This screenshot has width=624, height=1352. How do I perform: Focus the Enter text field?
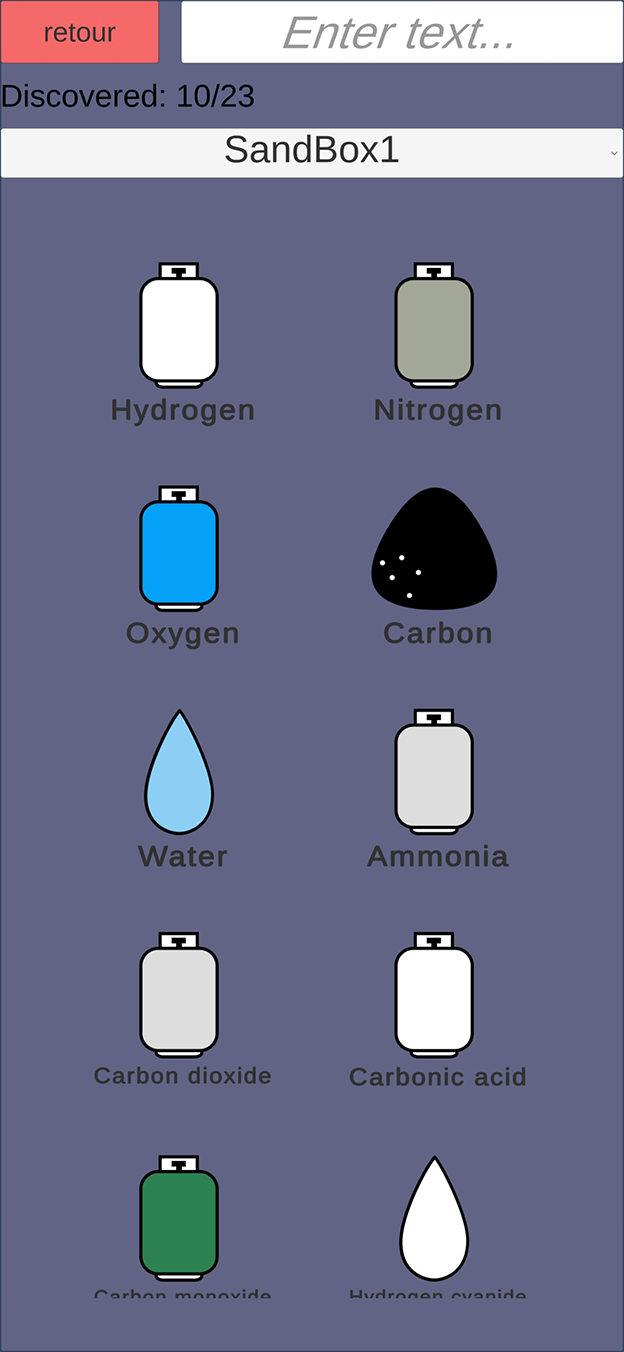tap(402, 32)
